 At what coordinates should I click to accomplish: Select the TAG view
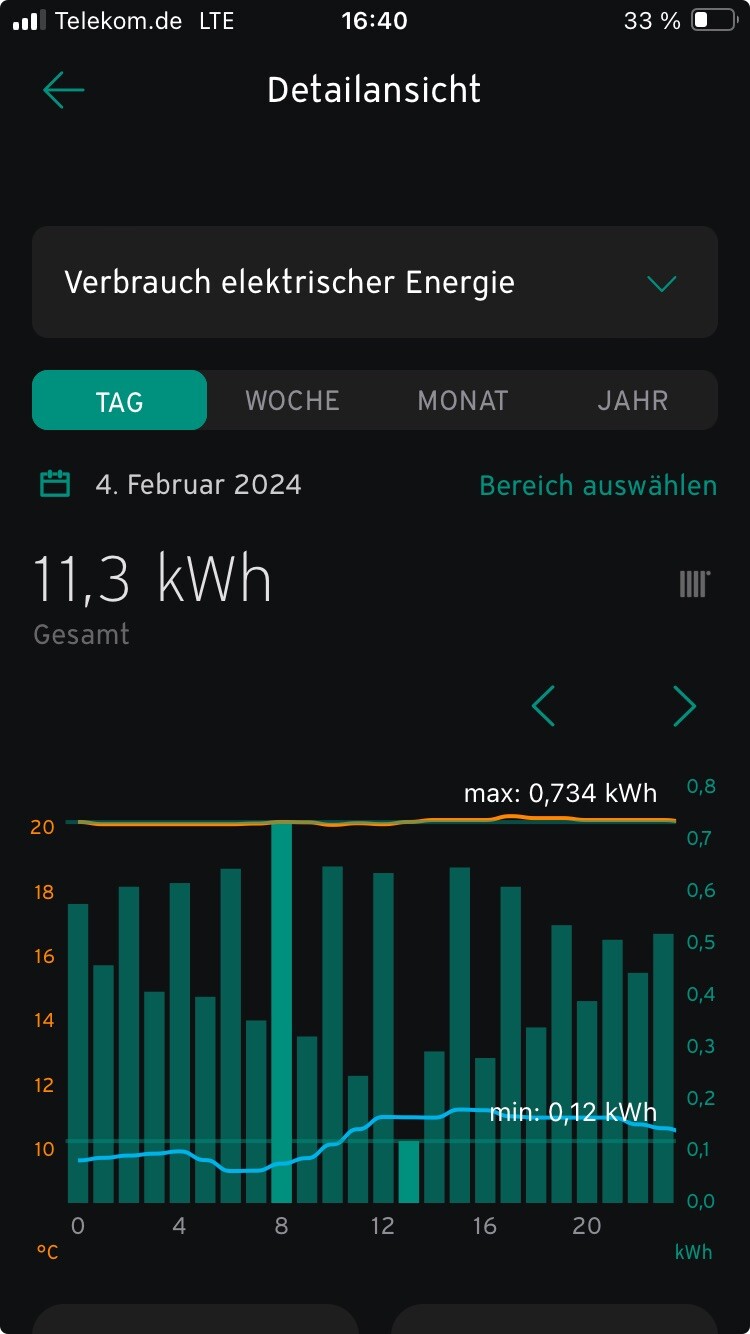tap(120, 401)
